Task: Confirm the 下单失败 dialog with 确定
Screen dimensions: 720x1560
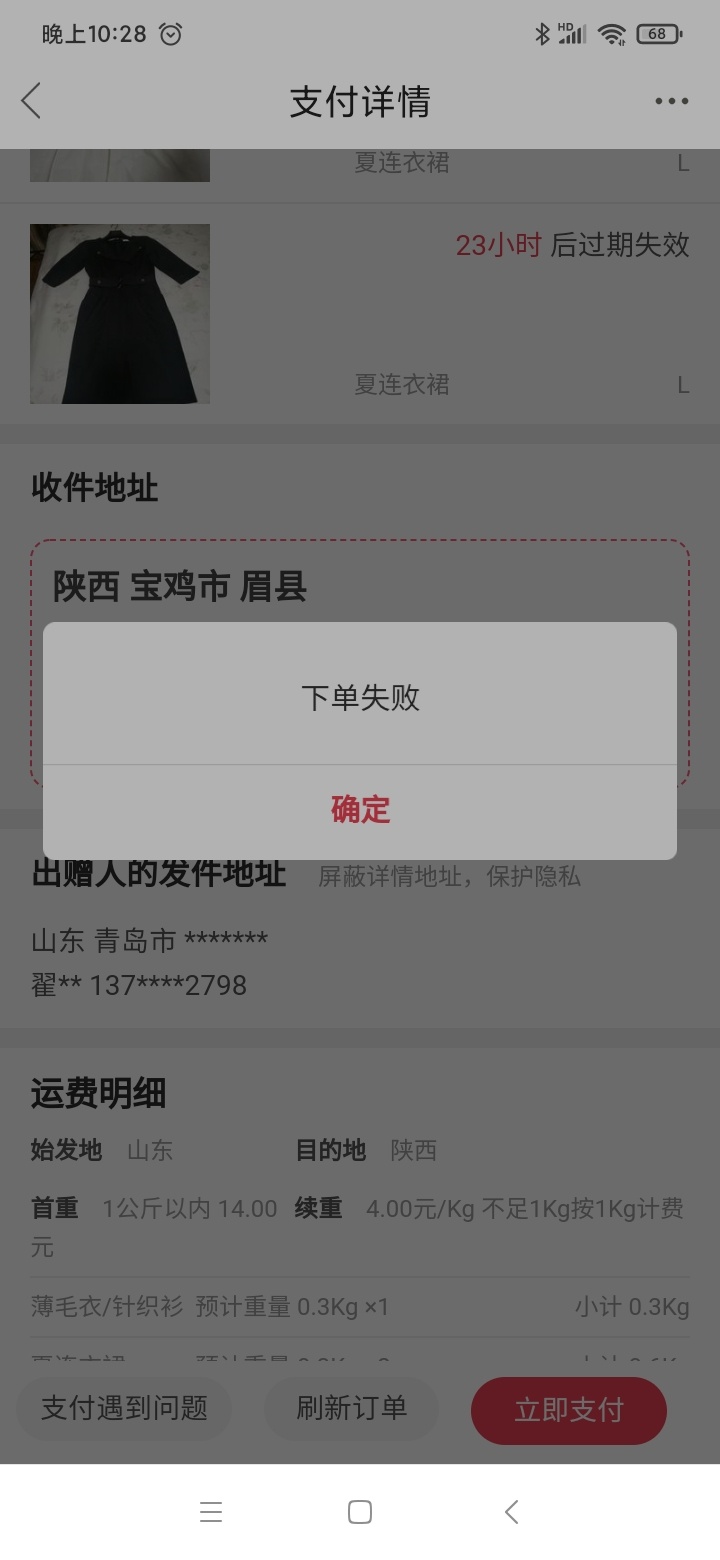Action: (x=360, y=811)
